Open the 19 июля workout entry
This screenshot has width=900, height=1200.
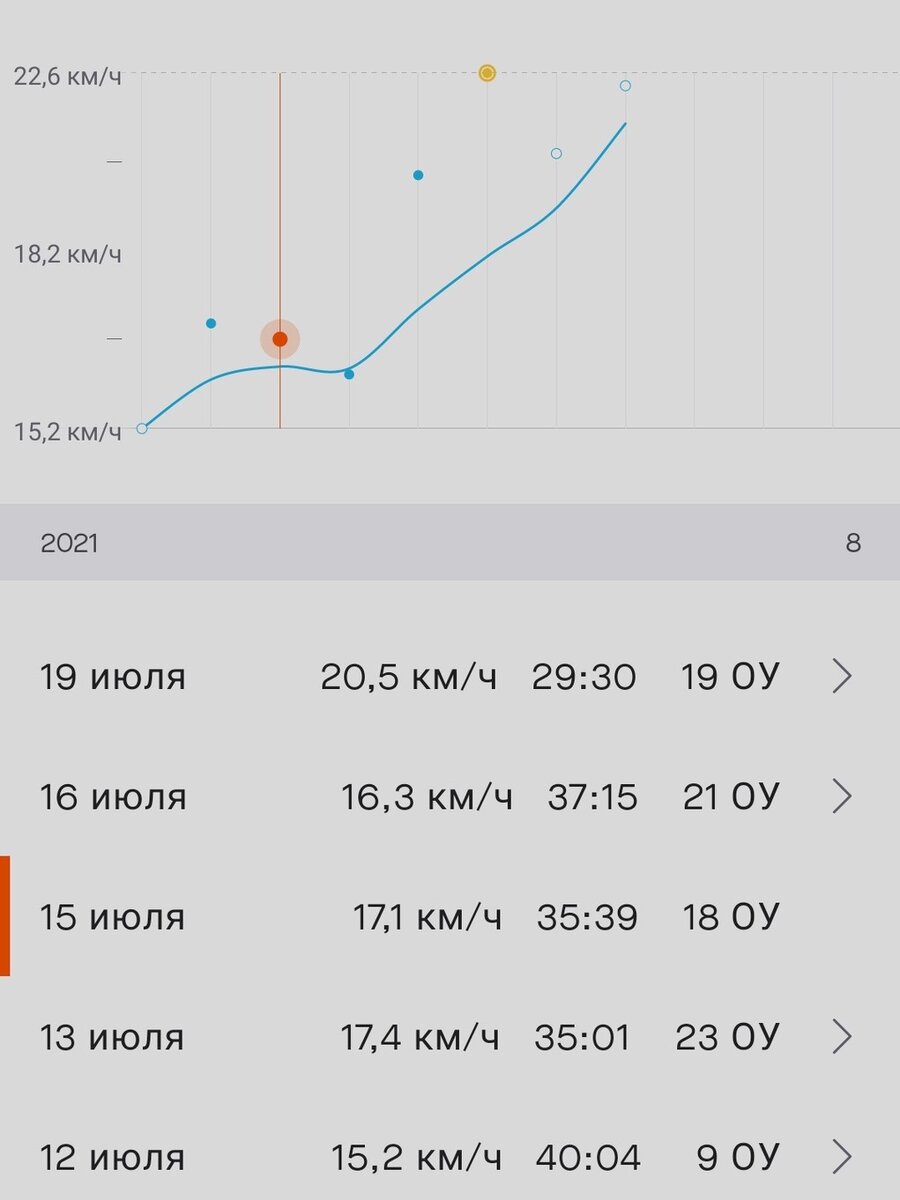(x=450, y=677)
